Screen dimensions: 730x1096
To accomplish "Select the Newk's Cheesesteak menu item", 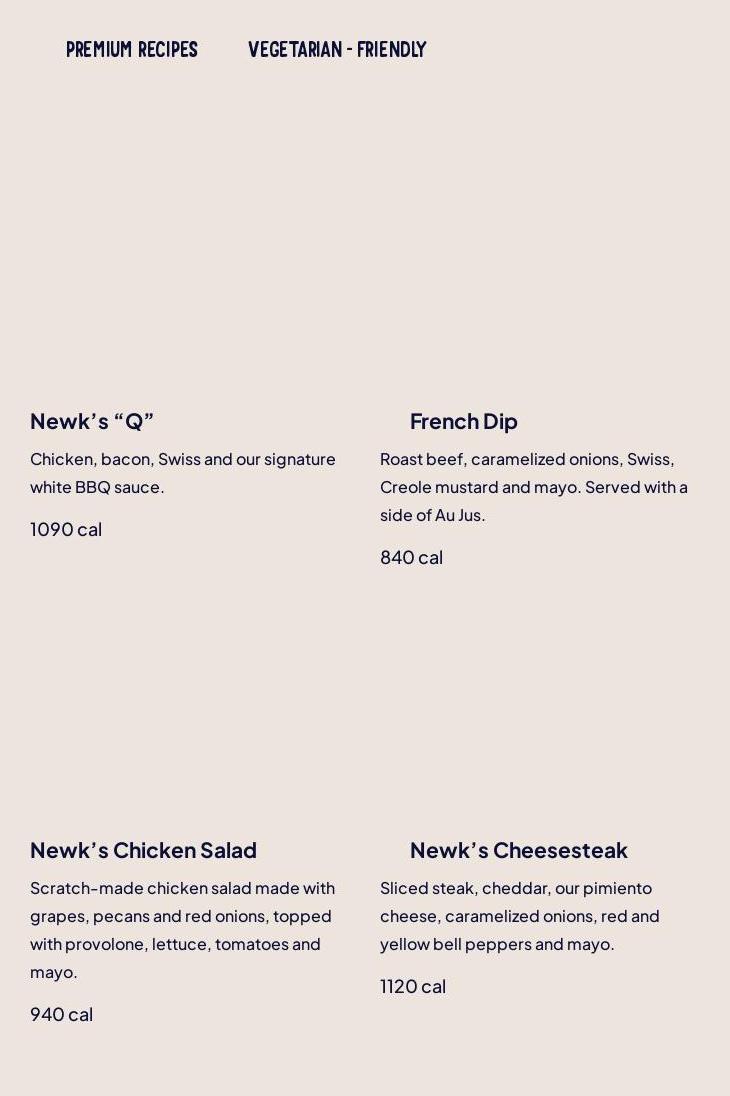I will point(518,850).
